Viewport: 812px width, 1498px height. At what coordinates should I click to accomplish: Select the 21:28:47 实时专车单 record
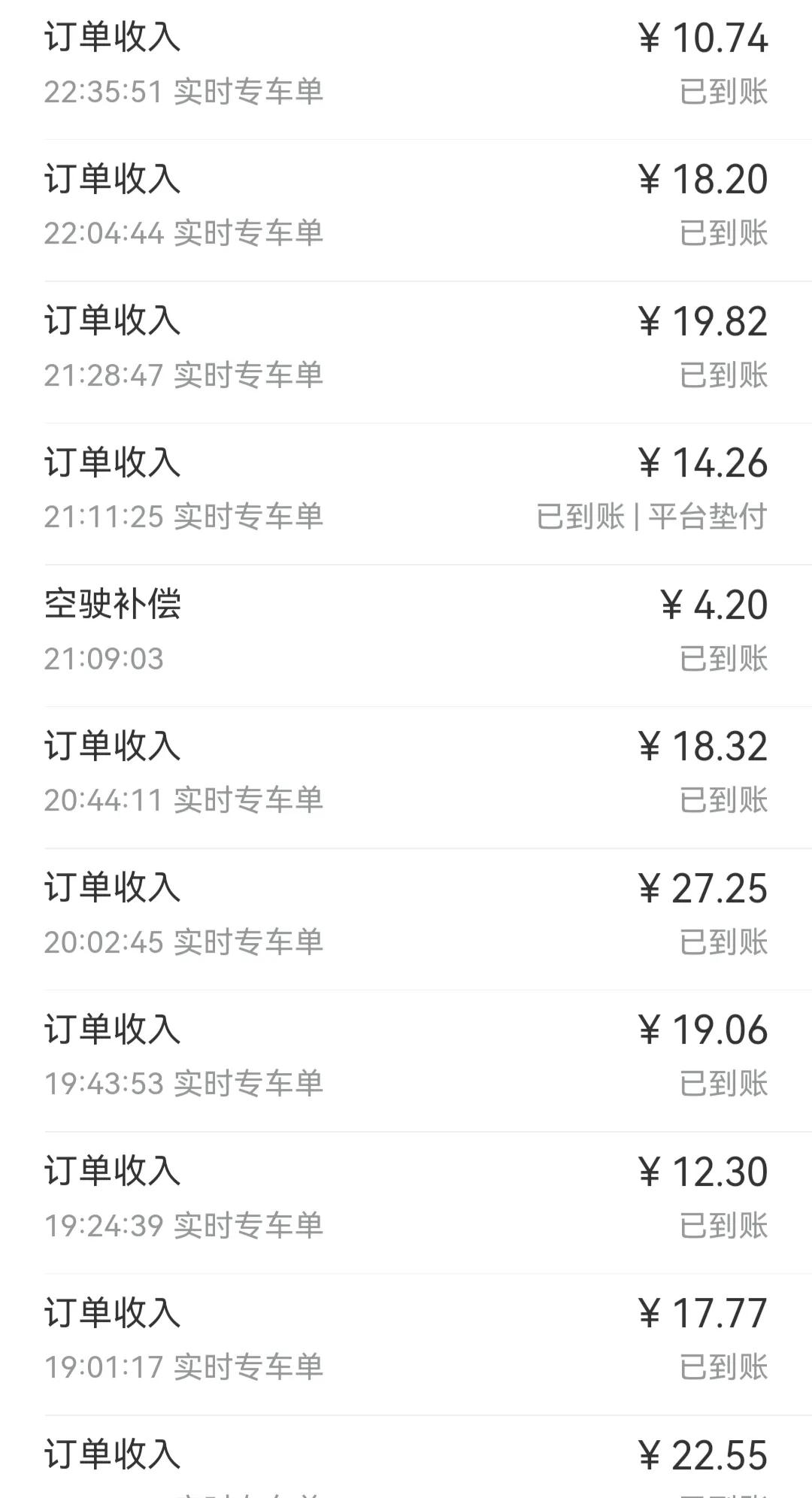point(406,347)
